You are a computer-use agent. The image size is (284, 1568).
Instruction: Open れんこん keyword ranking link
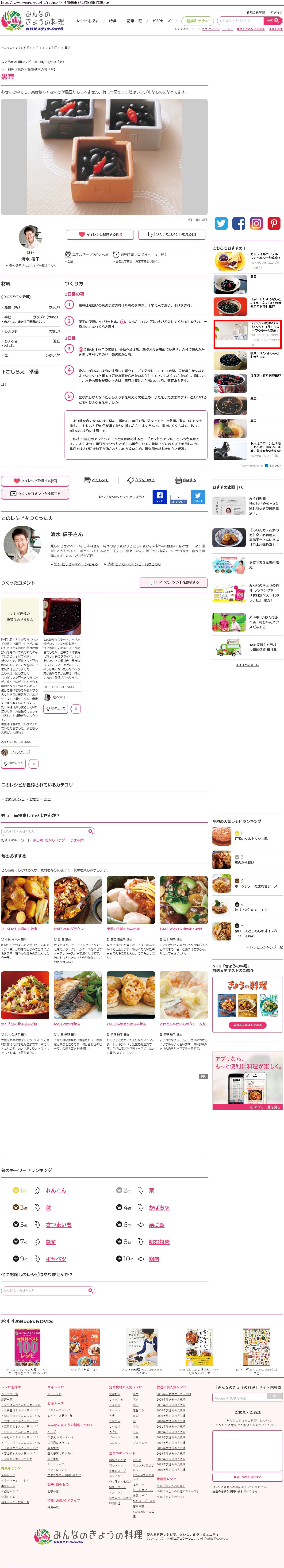click(x=56, y=1190)
